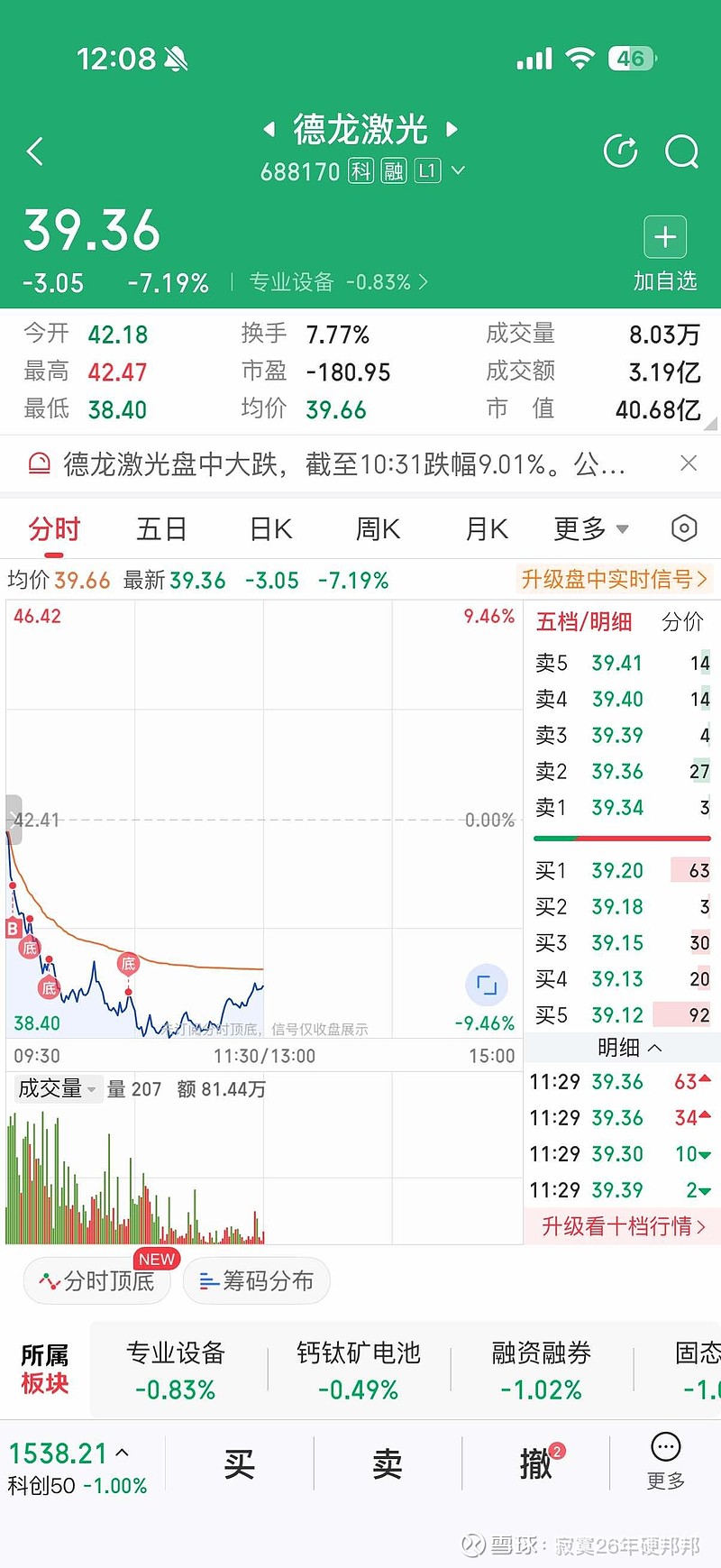Enable 筹码分布 view

[x=256, y=1280]
